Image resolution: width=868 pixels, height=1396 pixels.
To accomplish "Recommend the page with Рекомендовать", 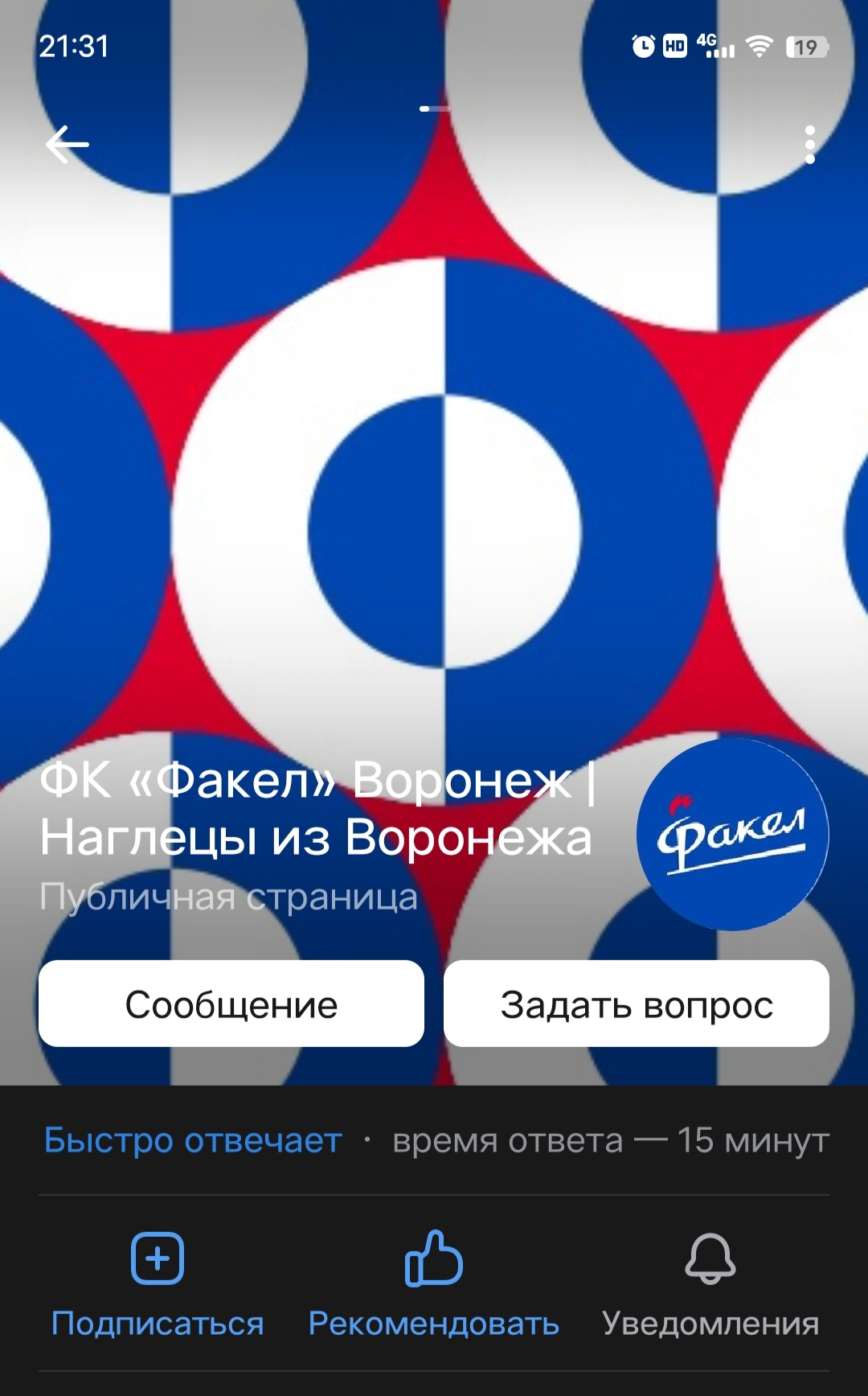I will 434,1284.
